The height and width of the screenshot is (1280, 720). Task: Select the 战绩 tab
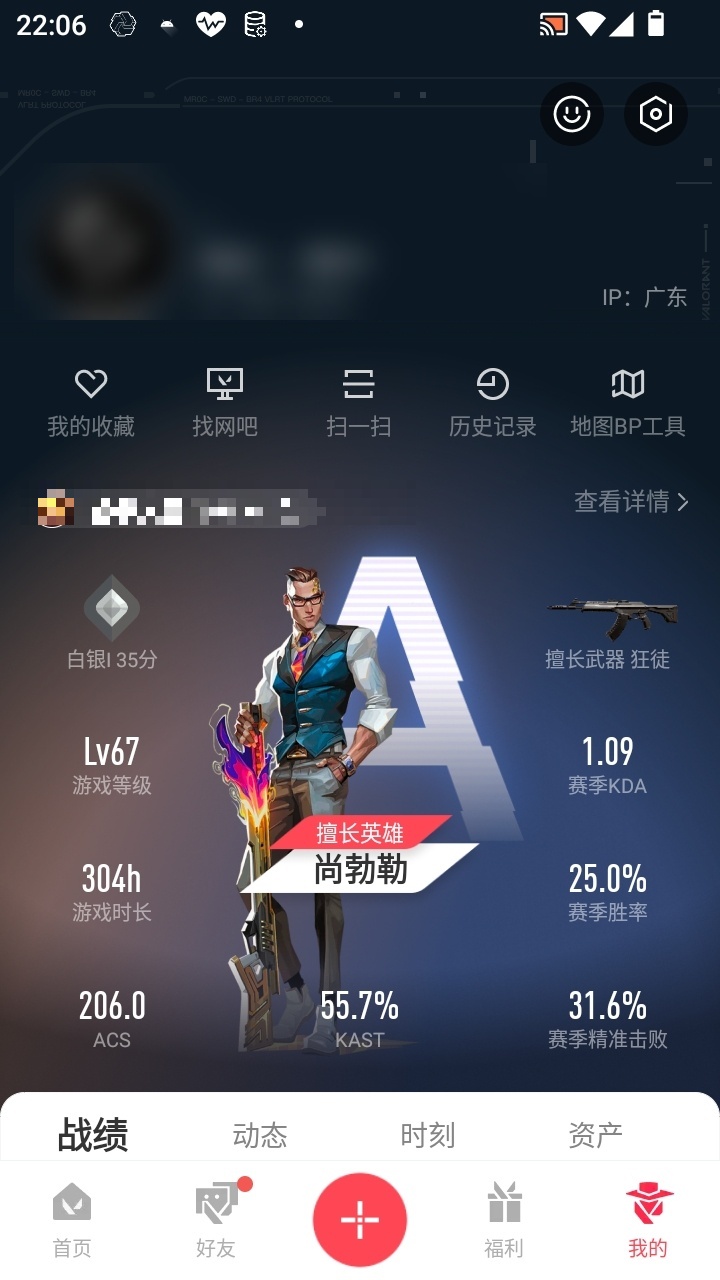pos(93,1135)
